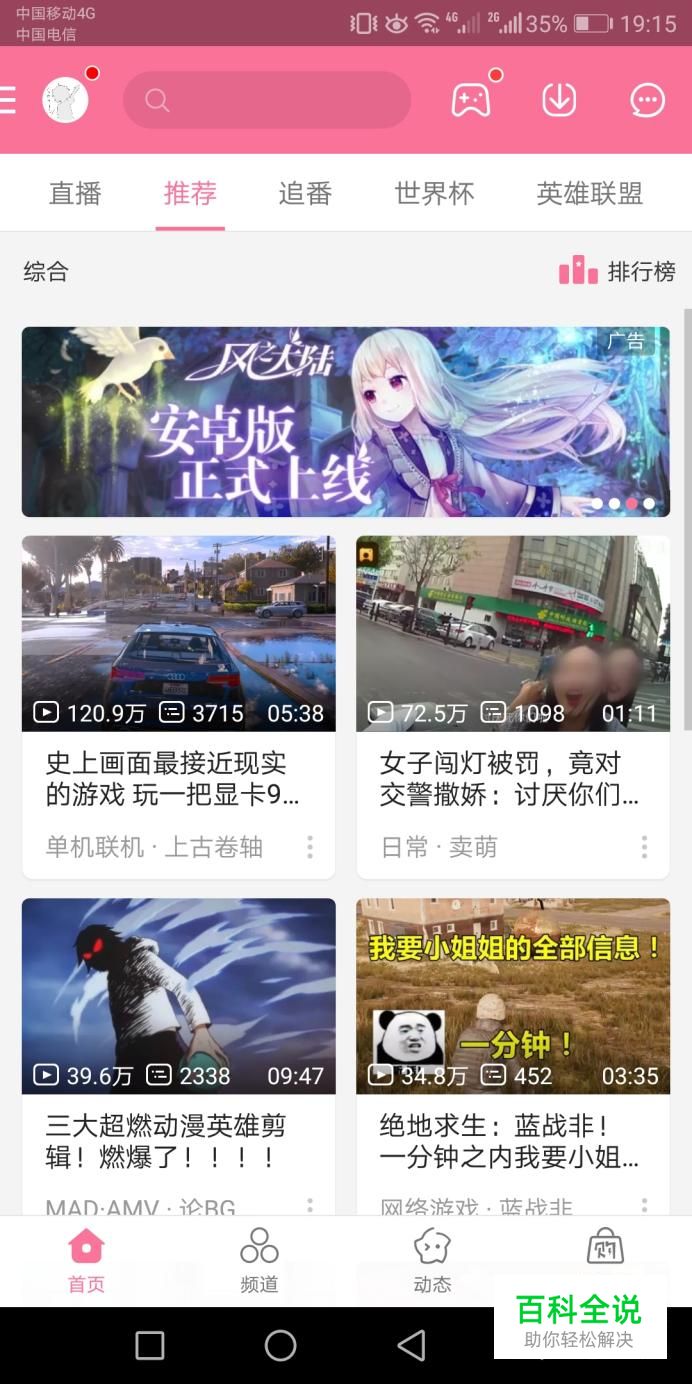Switch to the 世界杯 tab
This screenshot has width=692, height=1384.
(434, 193)
